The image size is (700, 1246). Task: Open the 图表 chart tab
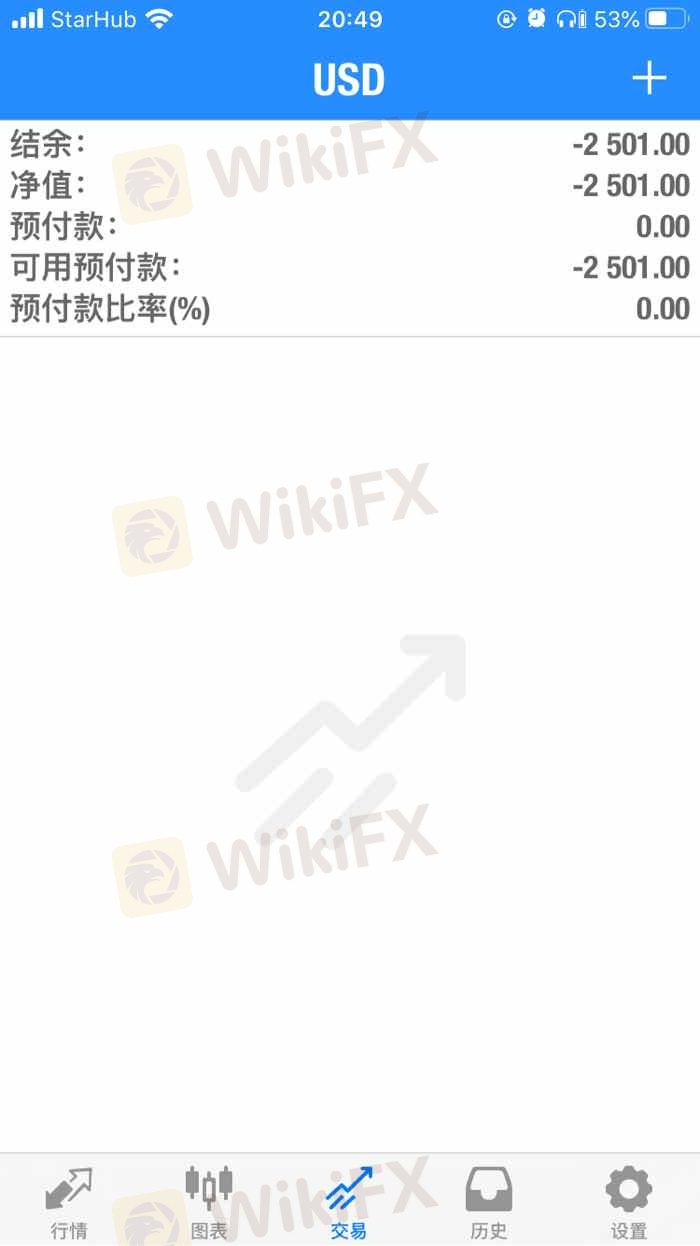[x=209, y=1203]
